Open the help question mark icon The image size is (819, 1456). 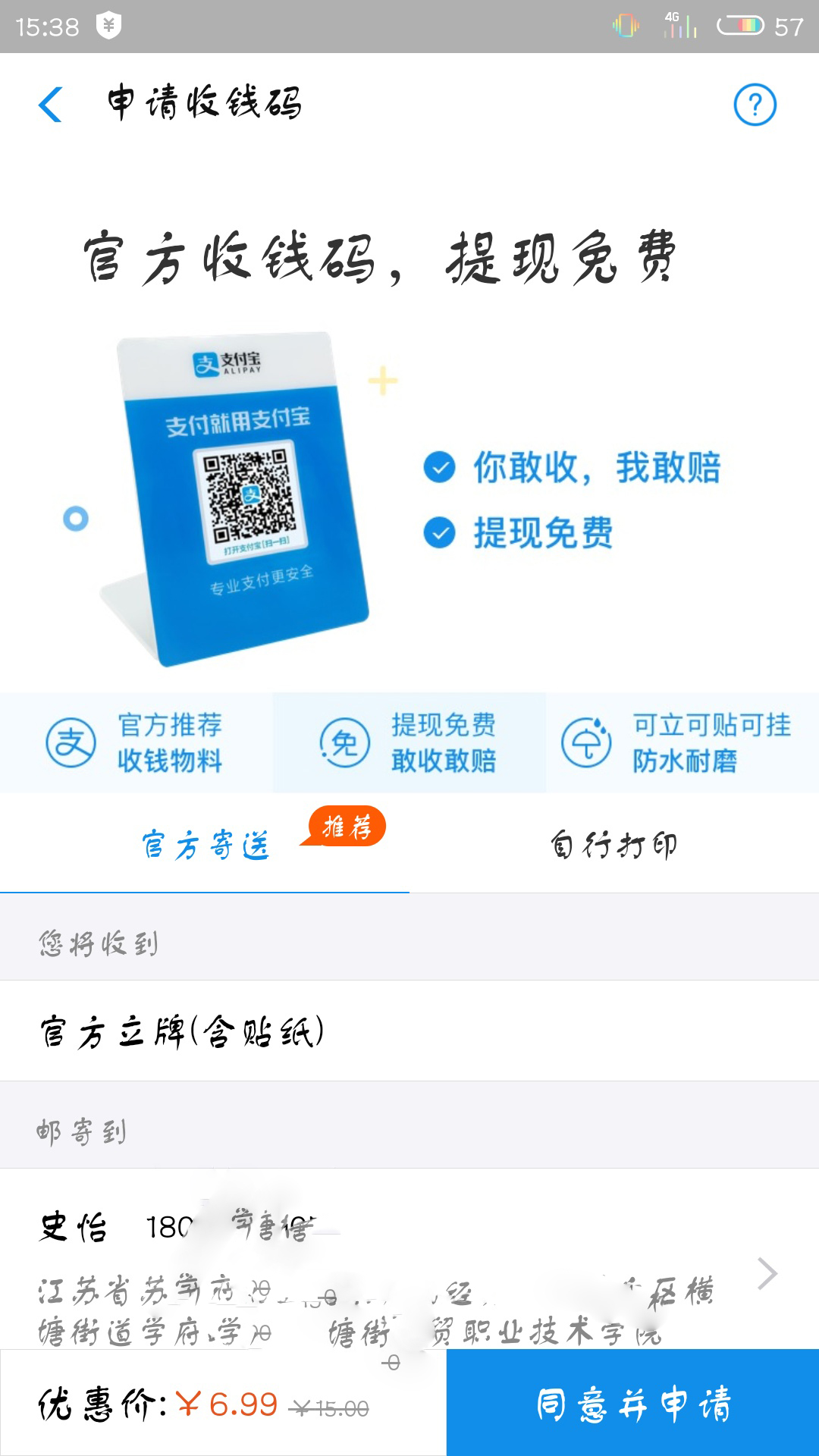[755, 105]
